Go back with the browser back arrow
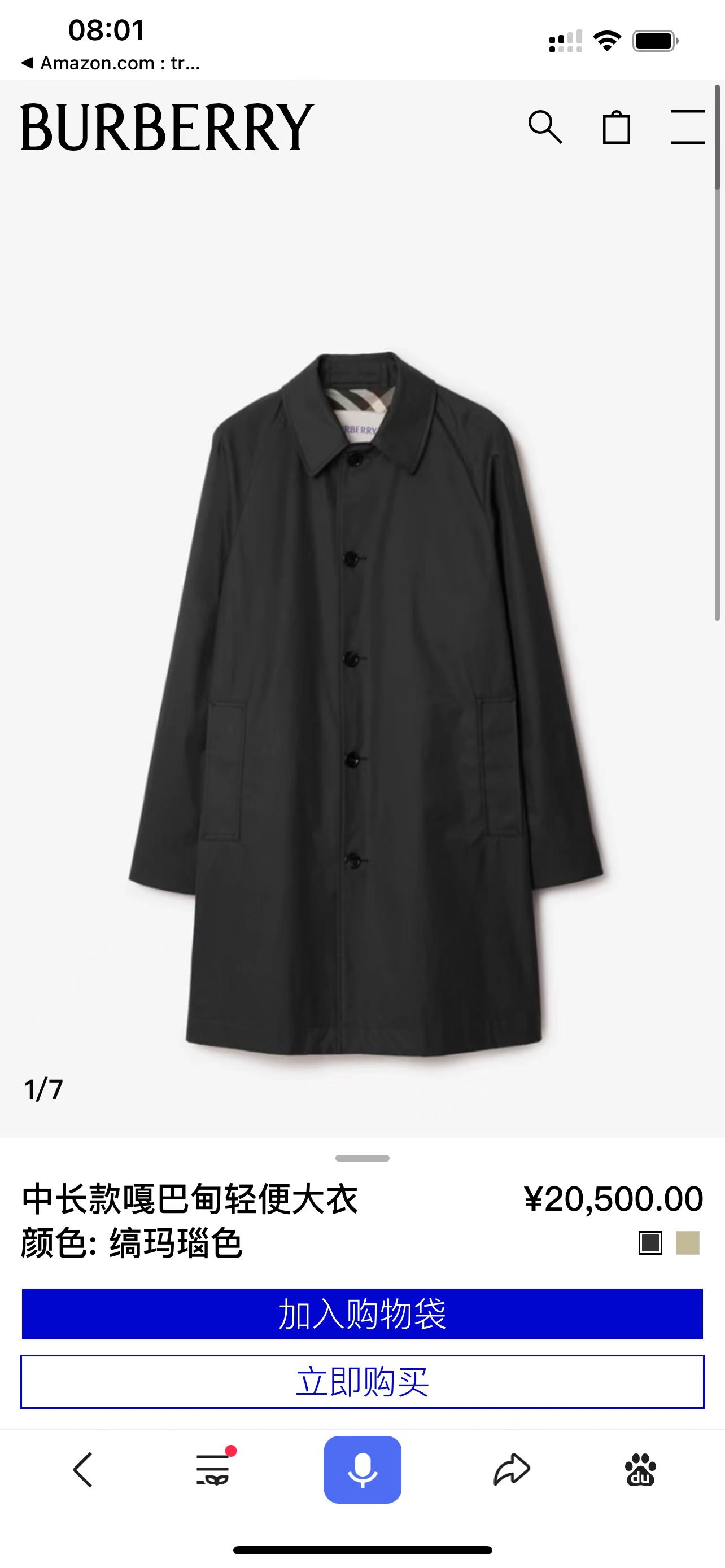The width and height of the screenshot is (725, 1568). point(83,1469)
